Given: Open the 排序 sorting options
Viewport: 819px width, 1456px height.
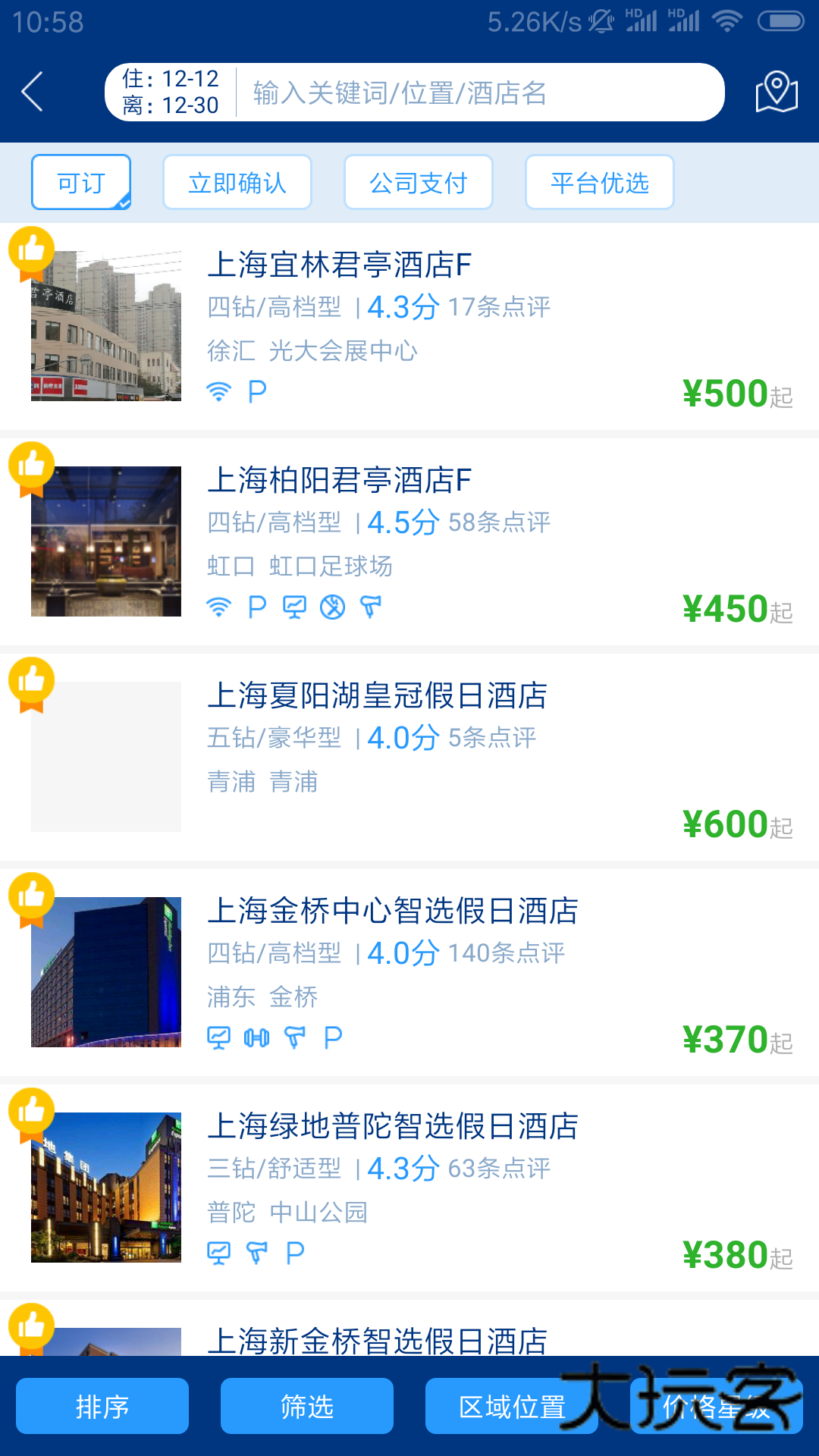Looking at the screenshot, I should click(x=102, y=1406).
